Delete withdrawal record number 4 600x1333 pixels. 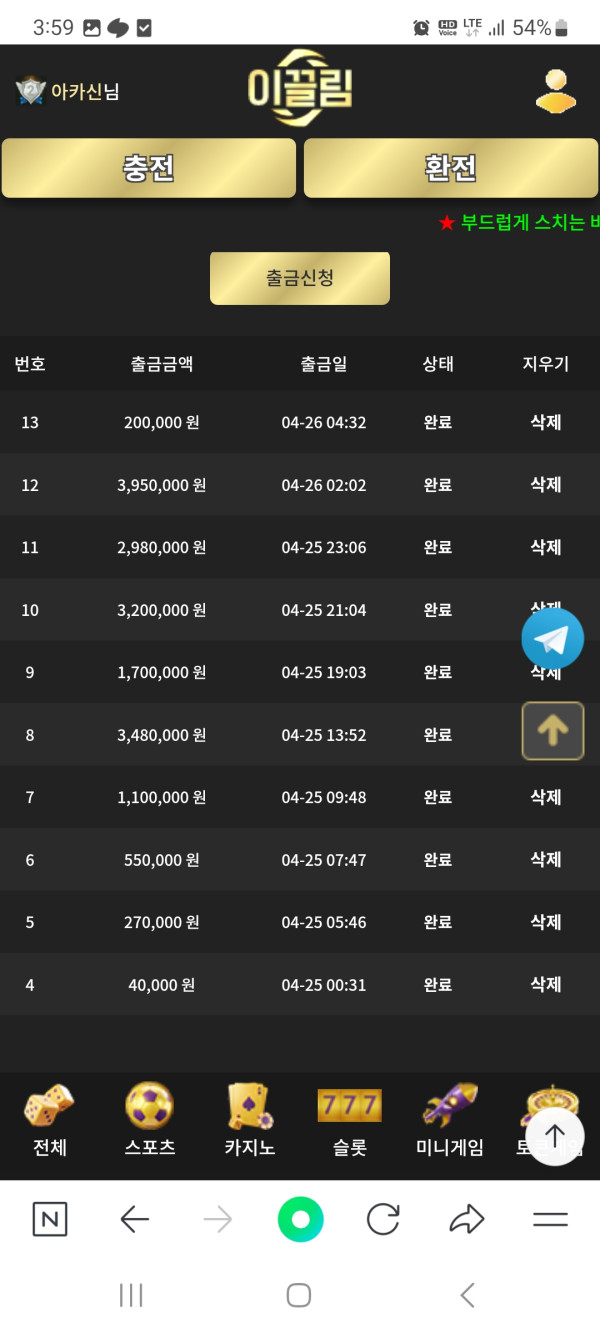click(545, 985)
